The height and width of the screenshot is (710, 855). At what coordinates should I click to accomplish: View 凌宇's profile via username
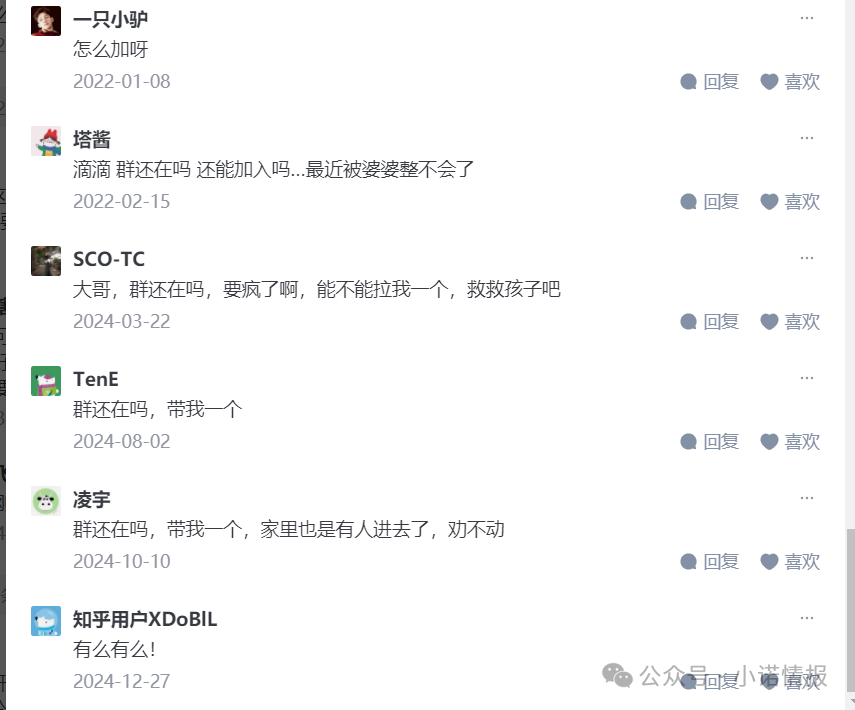click(x=92, y=500)
